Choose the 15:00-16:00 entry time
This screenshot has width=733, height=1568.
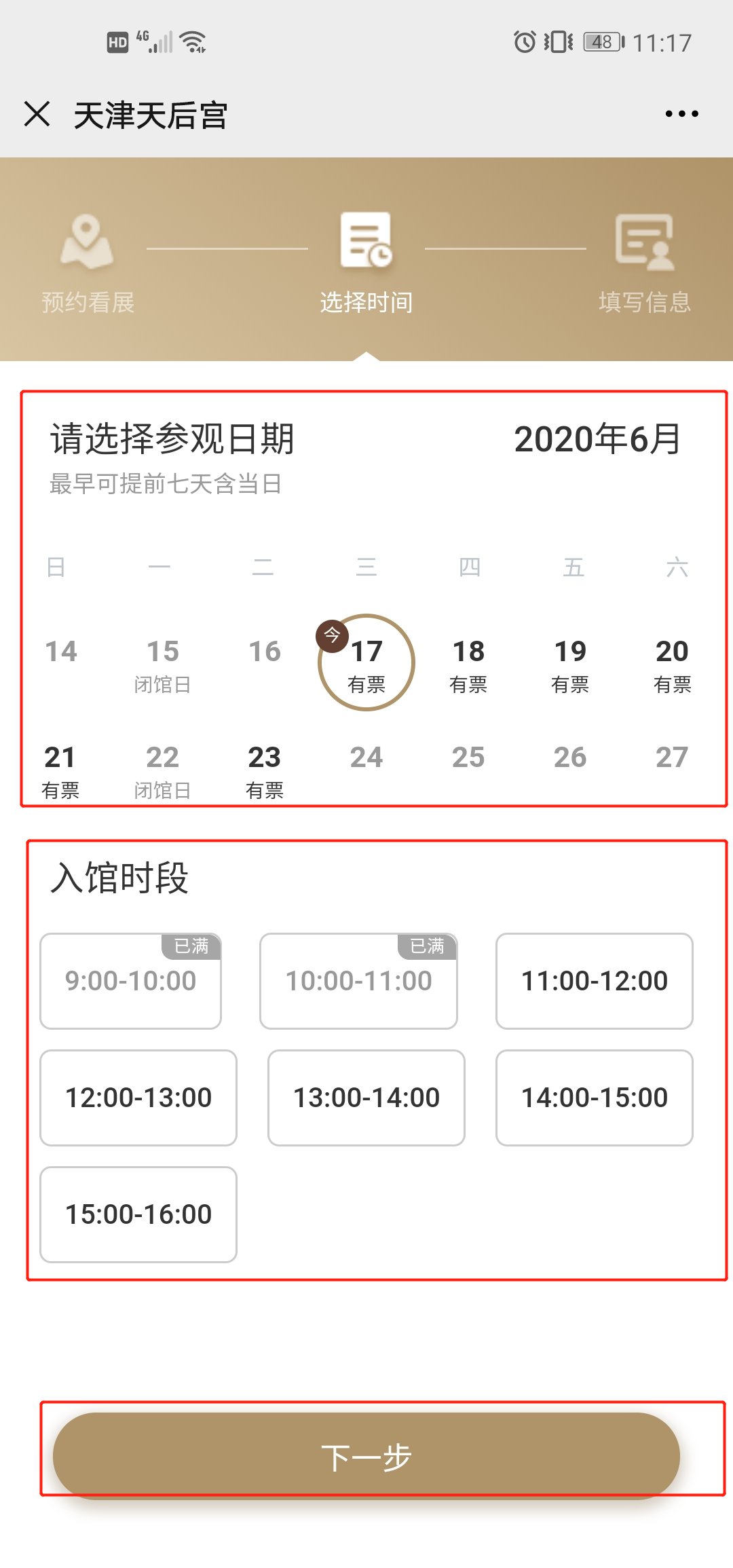(x=138, y=1214)
